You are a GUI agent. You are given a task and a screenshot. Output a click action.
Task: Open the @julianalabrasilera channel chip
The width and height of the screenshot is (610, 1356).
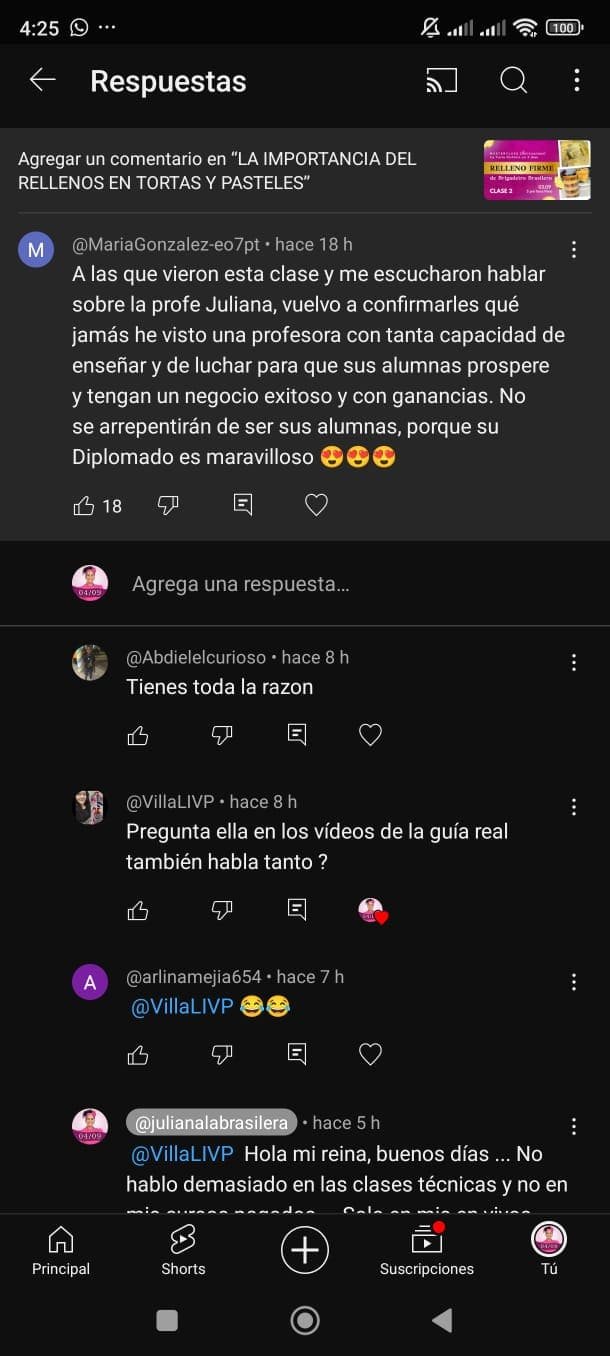(x=212, y=1123)
